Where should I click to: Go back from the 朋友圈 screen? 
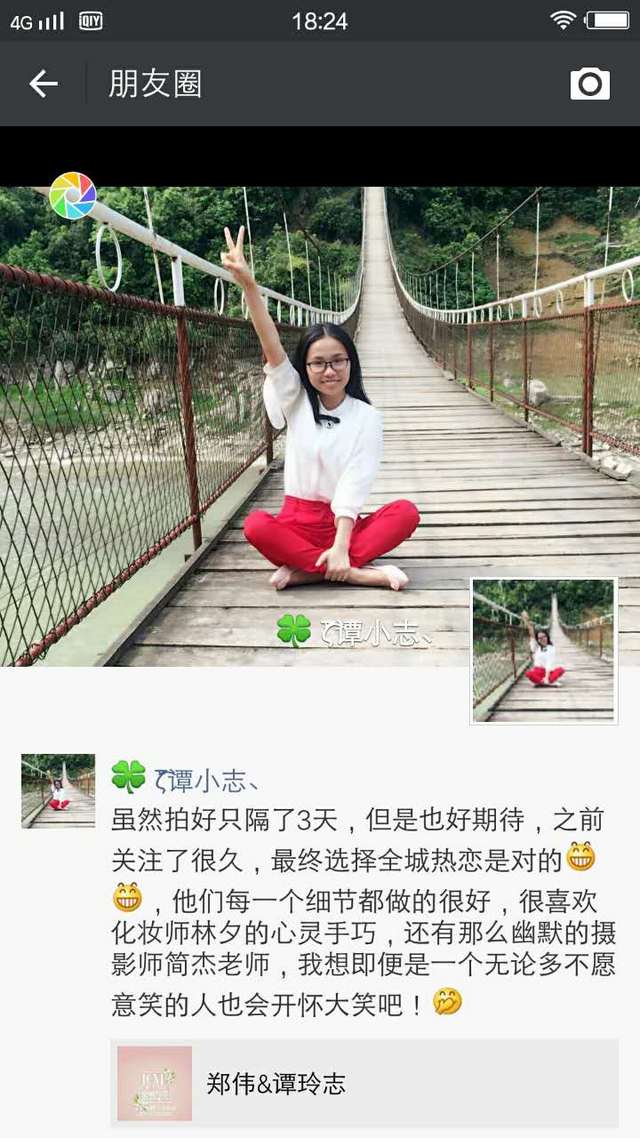pos(44,84)
